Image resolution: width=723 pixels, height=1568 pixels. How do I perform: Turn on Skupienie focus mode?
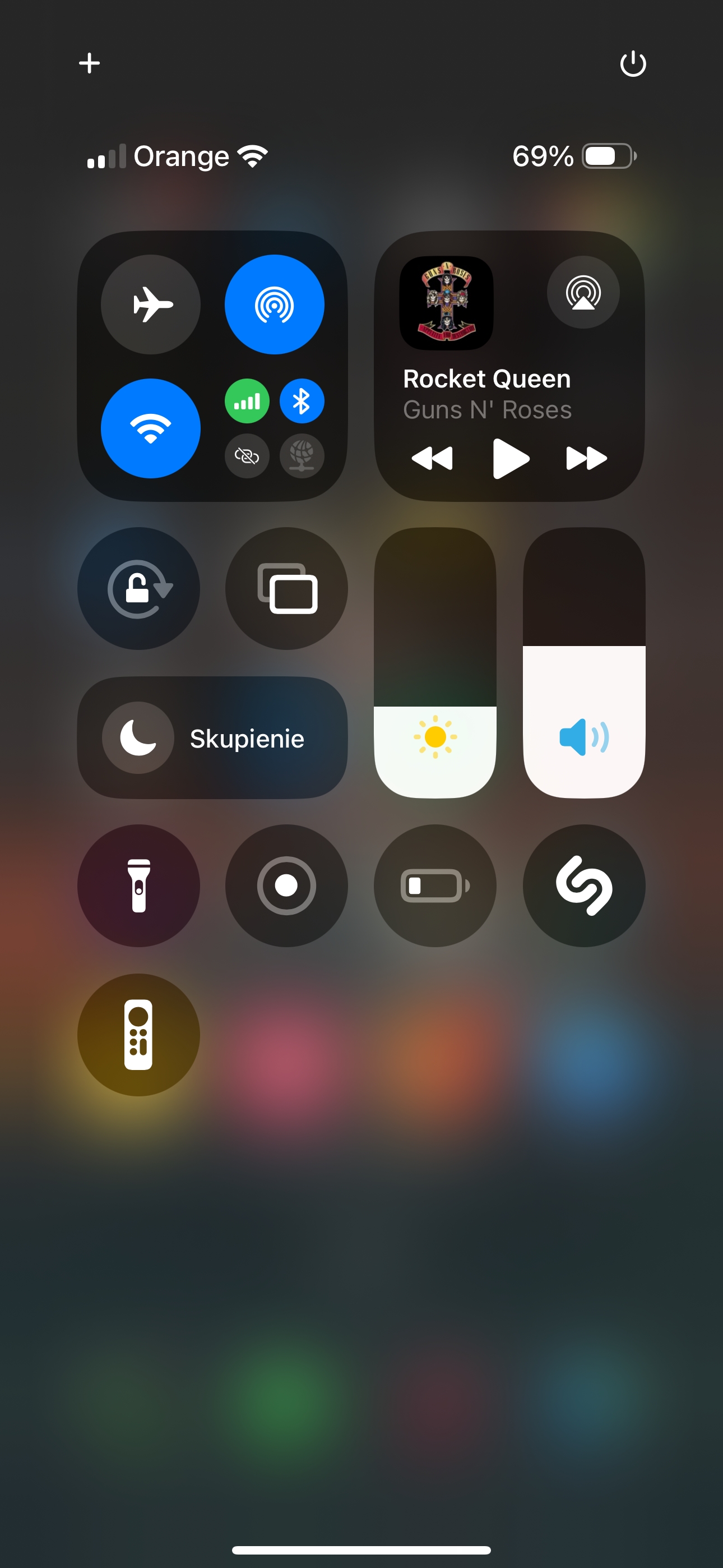212,738
